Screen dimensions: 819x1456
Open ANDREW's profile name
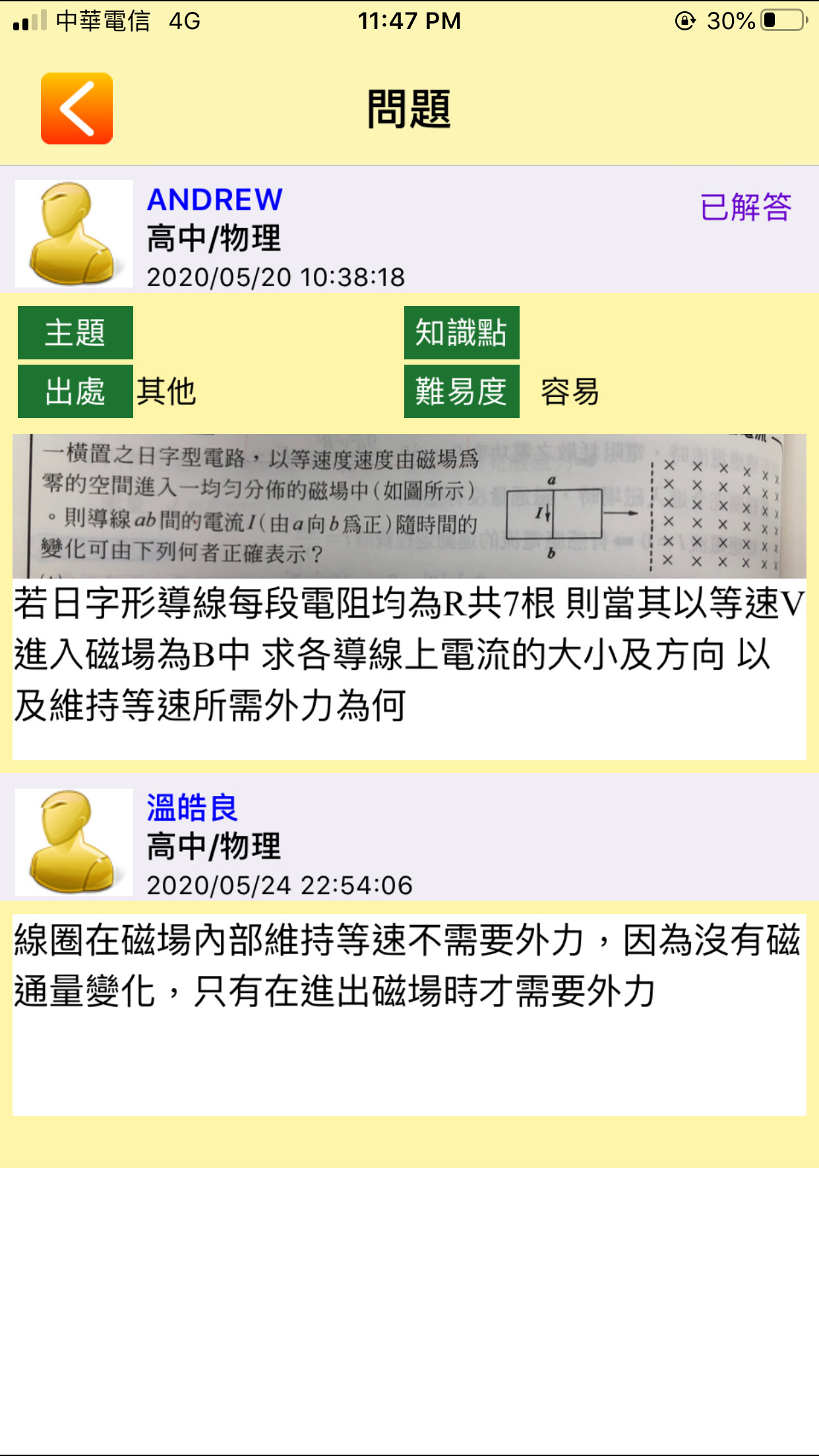(215, 200)
